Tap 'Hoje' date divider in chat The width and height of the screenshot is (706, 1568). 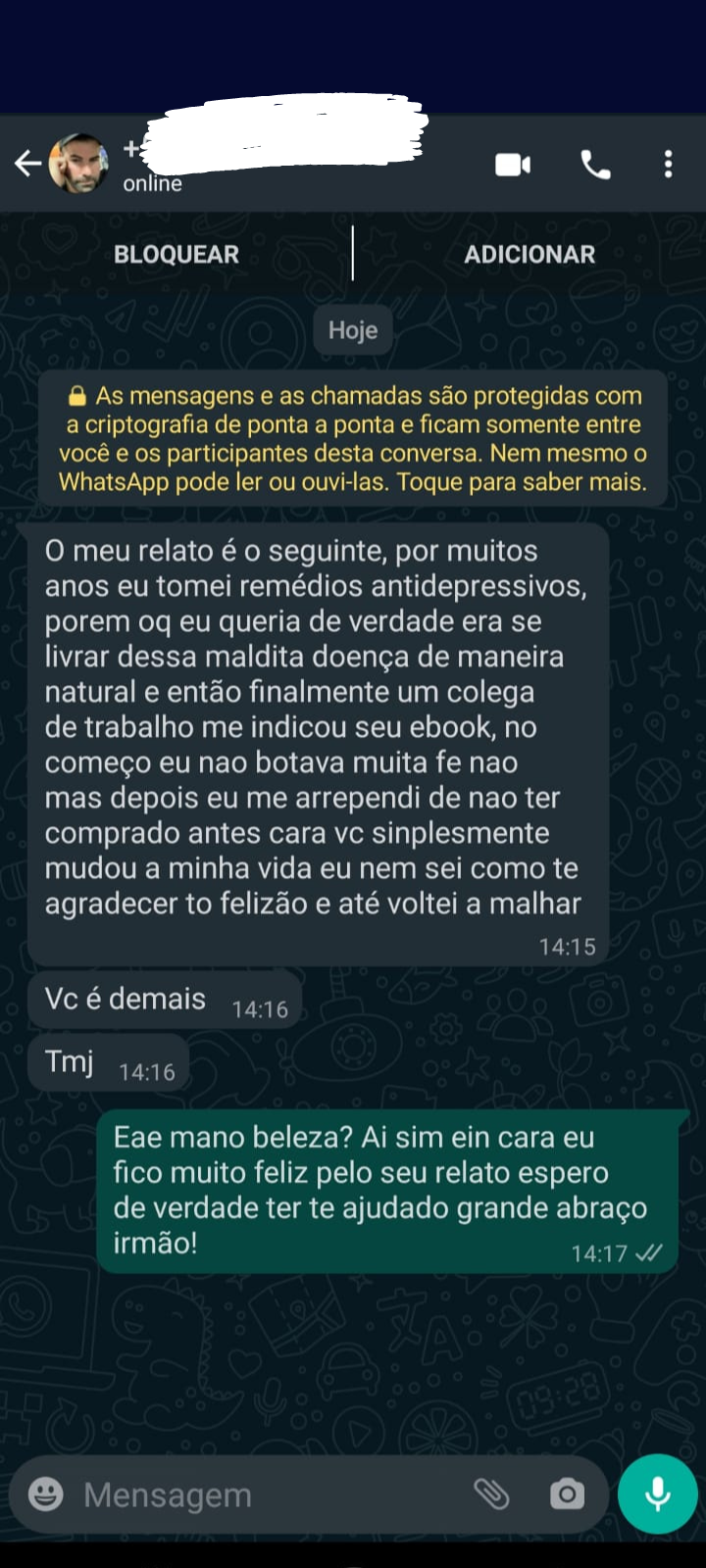coord(352,329)
